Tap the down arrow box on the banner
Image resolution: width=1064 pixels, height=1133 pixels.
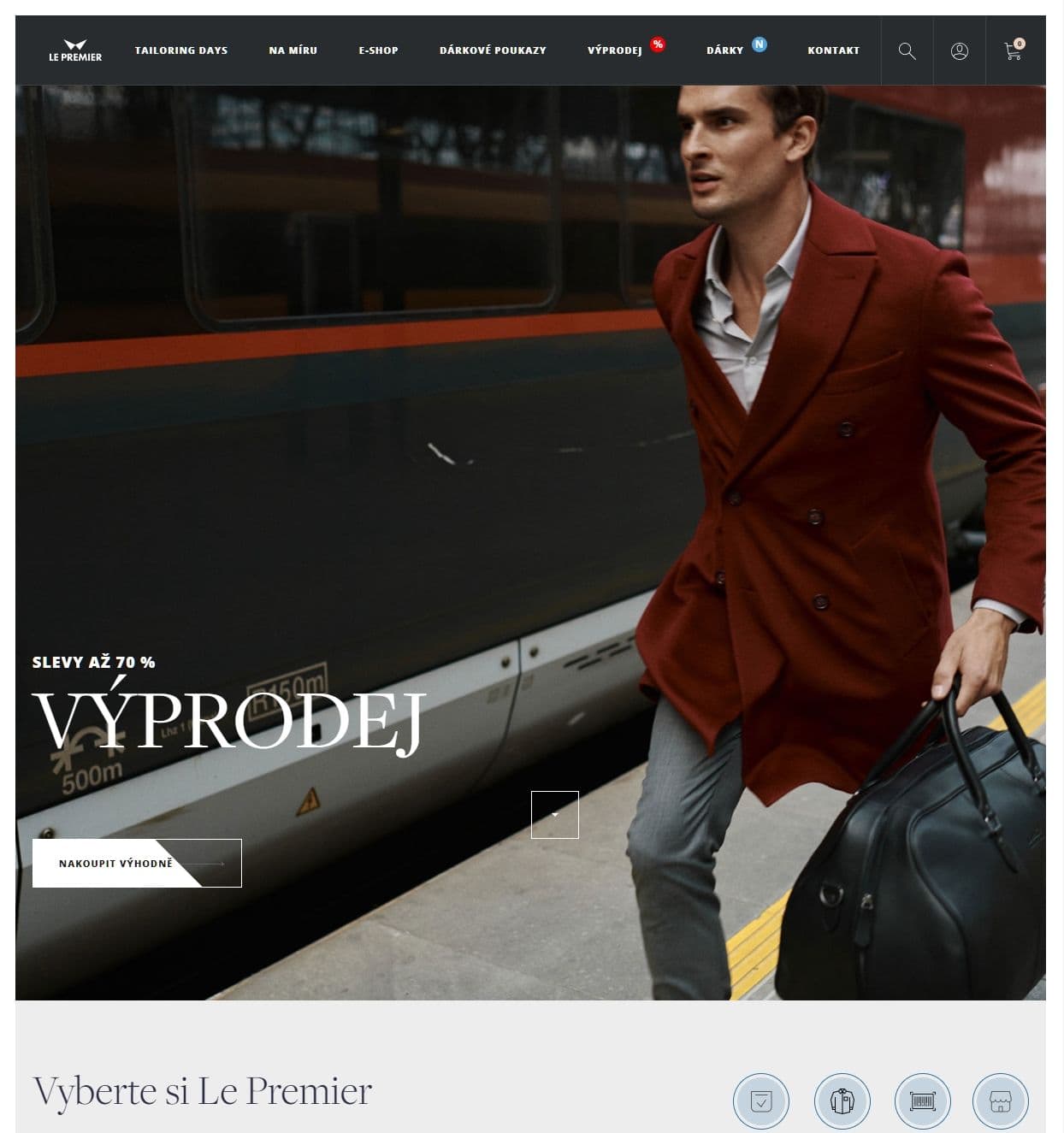[555, 815]
